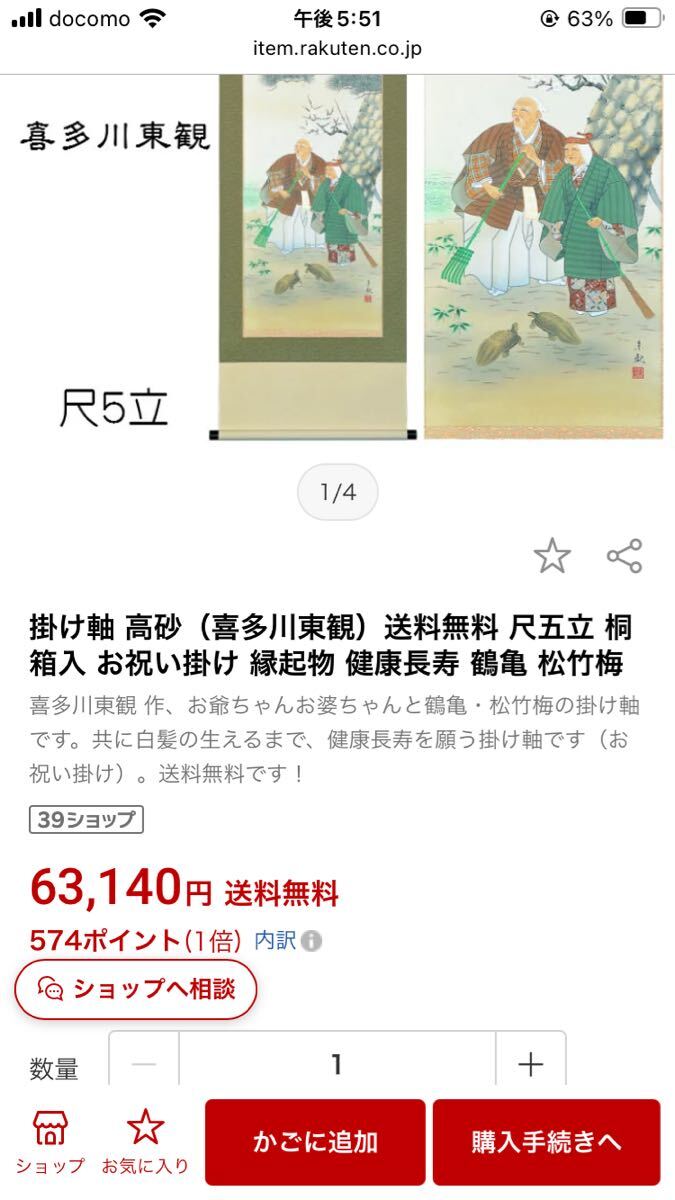
Task: Add the scroll to cart with かごに追加
Action: pyautogui.click(x=315, y=1141)
